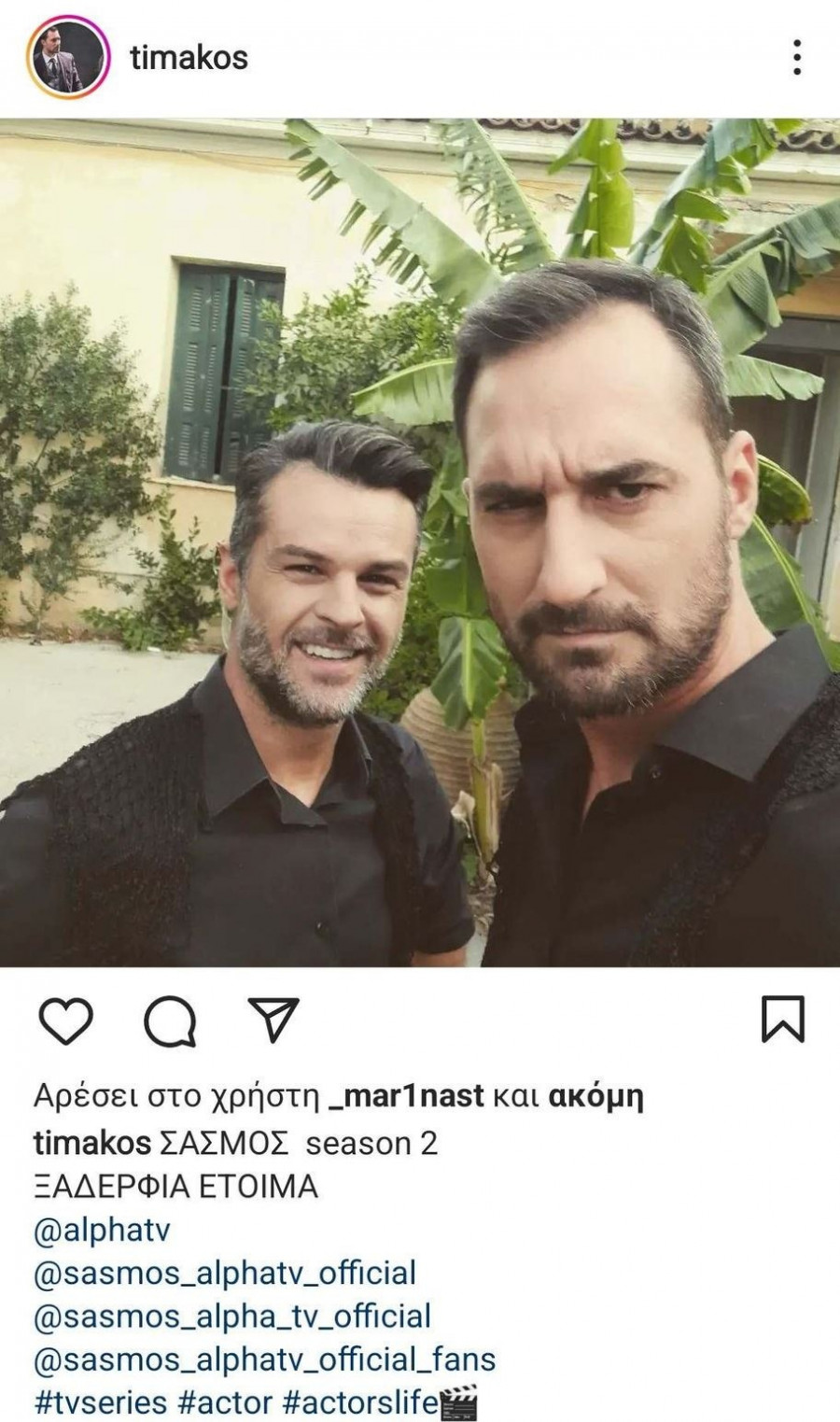
Task: Open comments with the speech bubble icon
Action: pos(170,1020)
